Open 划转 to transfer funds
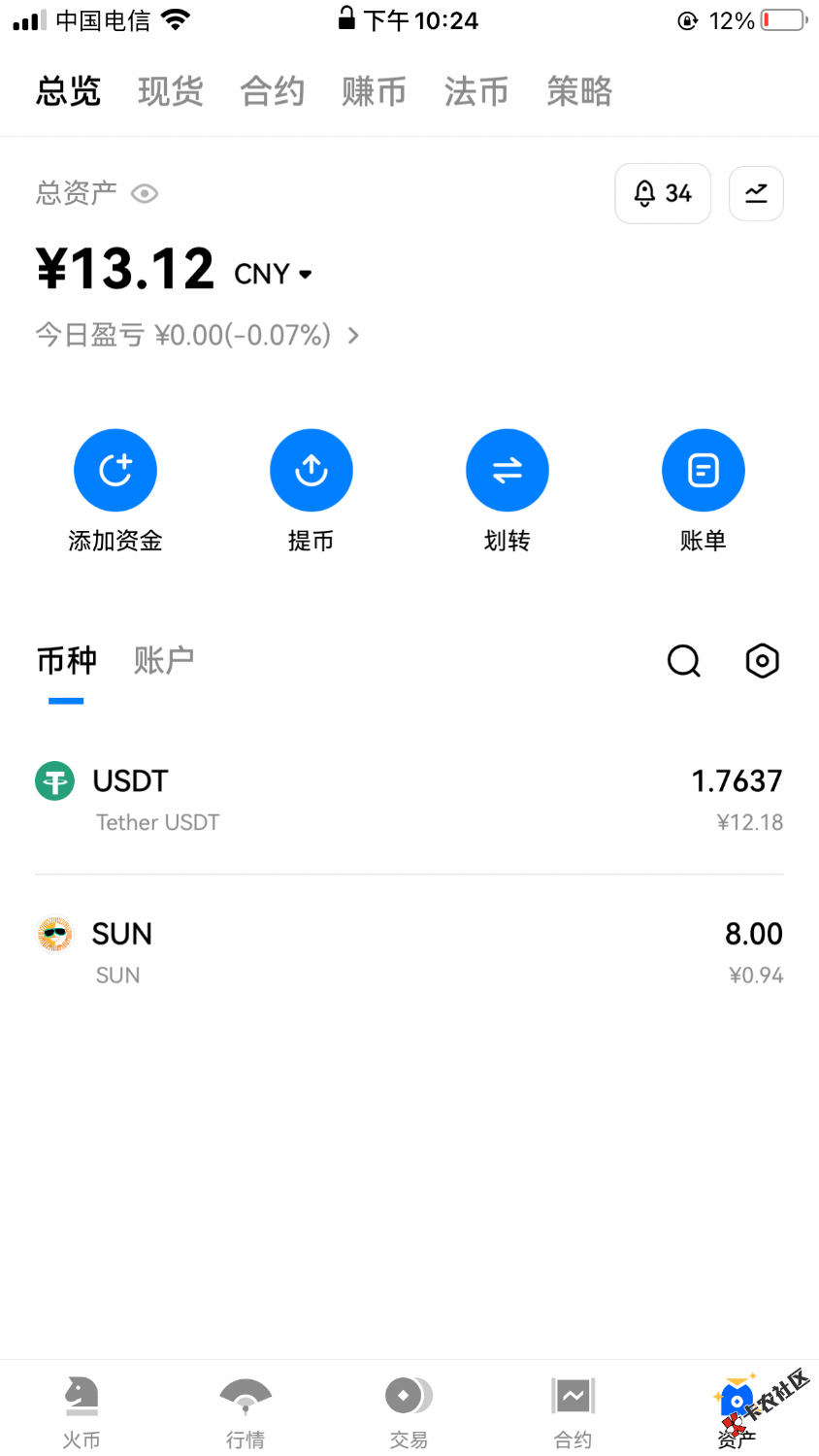Image resolution: width=819 pixels, height=1456 pixels. pos(508,471)
